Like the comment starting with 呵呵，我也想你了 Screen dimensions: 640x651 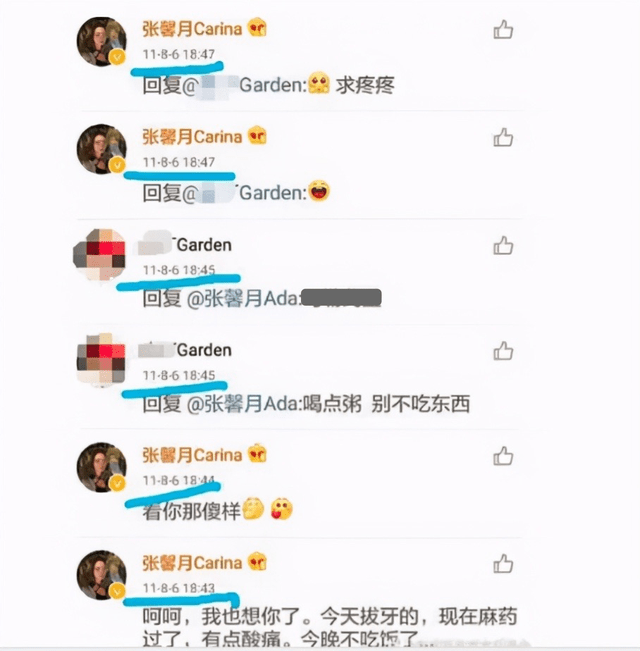pyautogui.click(x=503, y=564)
